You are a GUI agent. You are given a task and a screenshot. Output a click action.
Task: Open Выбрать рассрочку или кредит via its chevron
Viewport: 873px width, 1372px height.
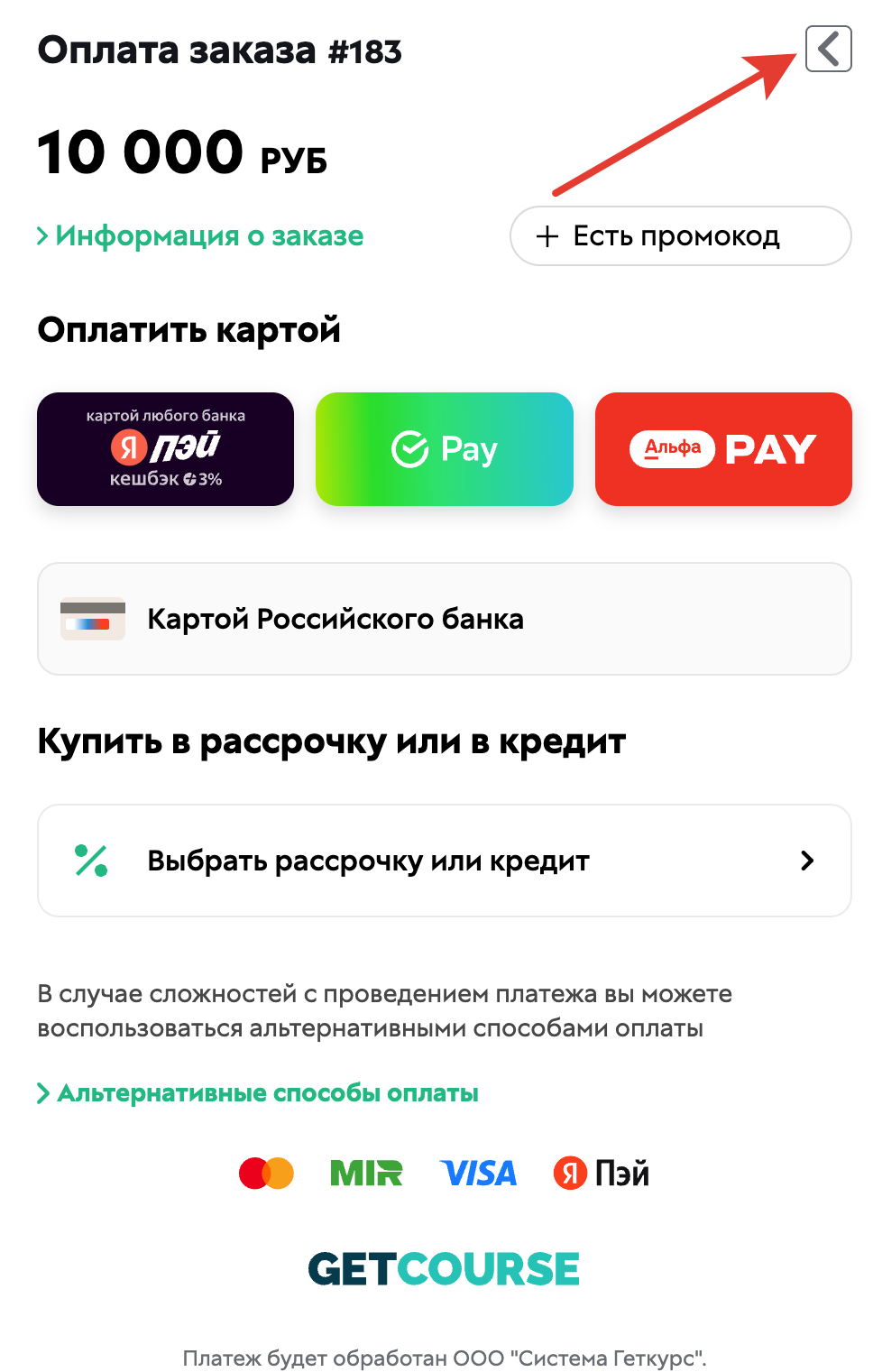807,860
